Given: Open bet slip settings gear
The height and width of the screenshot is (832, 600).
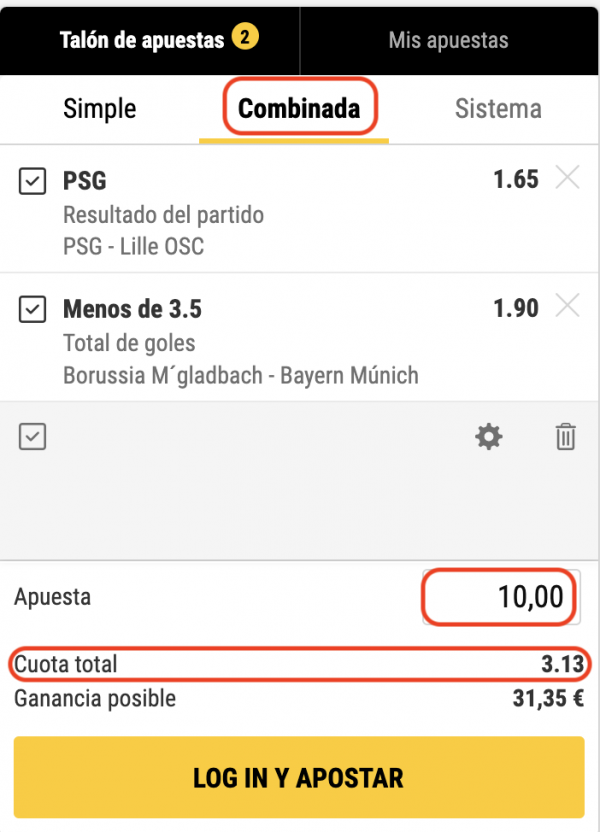Looking at the screenshot, I should (489, 437).
